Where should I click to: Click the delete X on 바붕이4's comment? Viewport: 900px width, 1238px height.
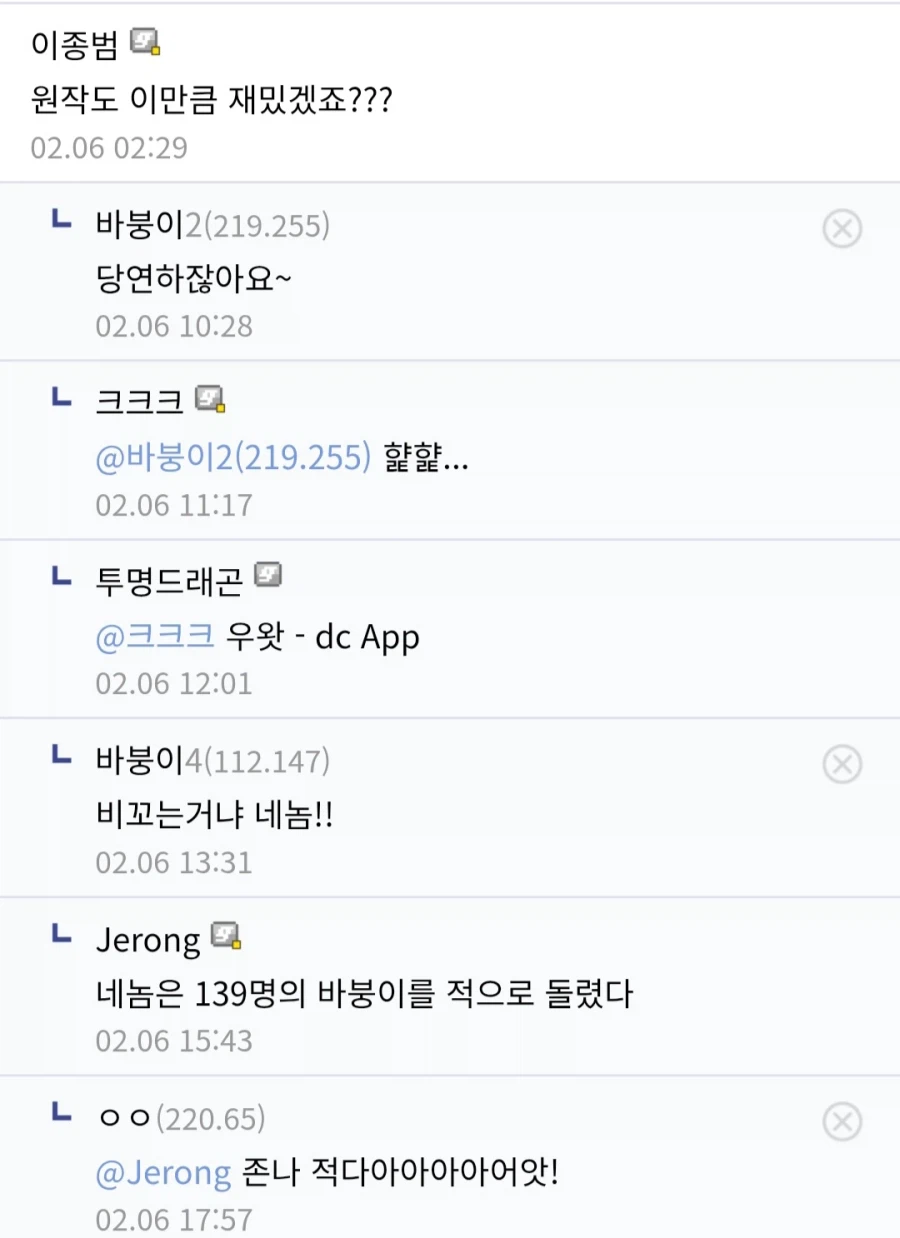coord(842,764)
